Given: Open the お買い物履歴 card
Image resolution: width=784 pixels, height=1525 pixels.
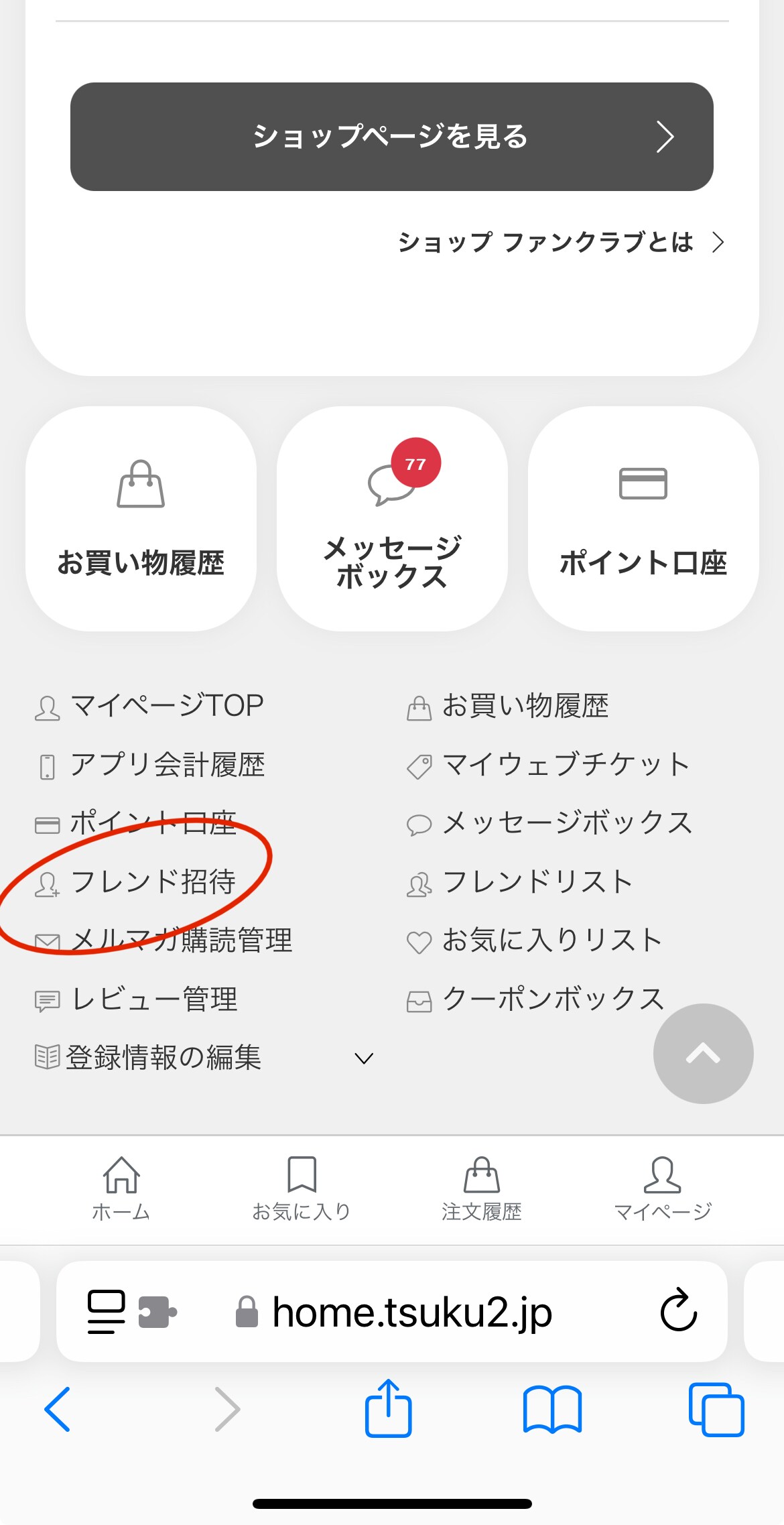Looking at the screenshot, I should tap(141, 519).
